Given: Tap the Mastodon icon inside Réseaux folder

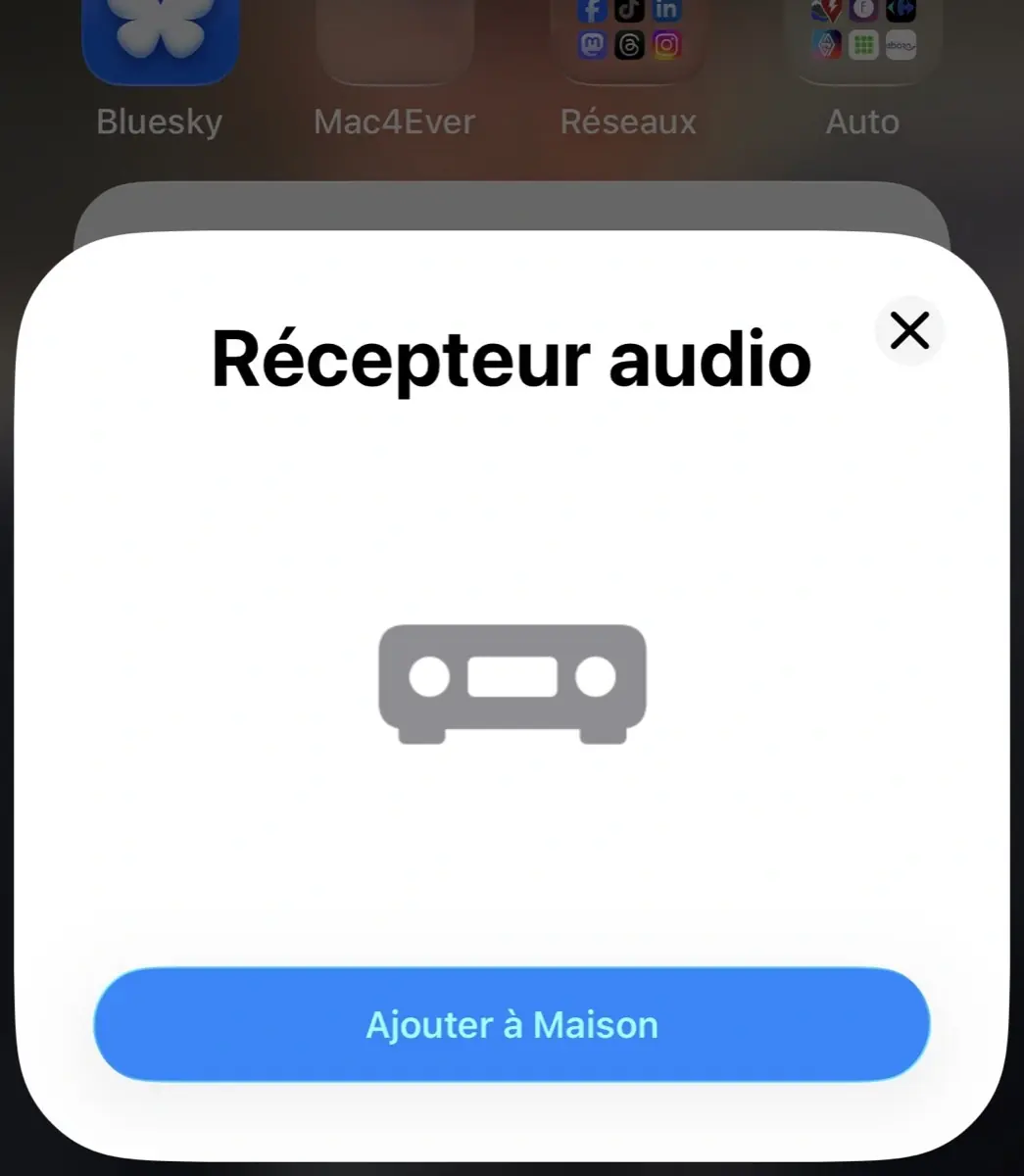Looking at the screenshot, I should [x=592, y=46].
